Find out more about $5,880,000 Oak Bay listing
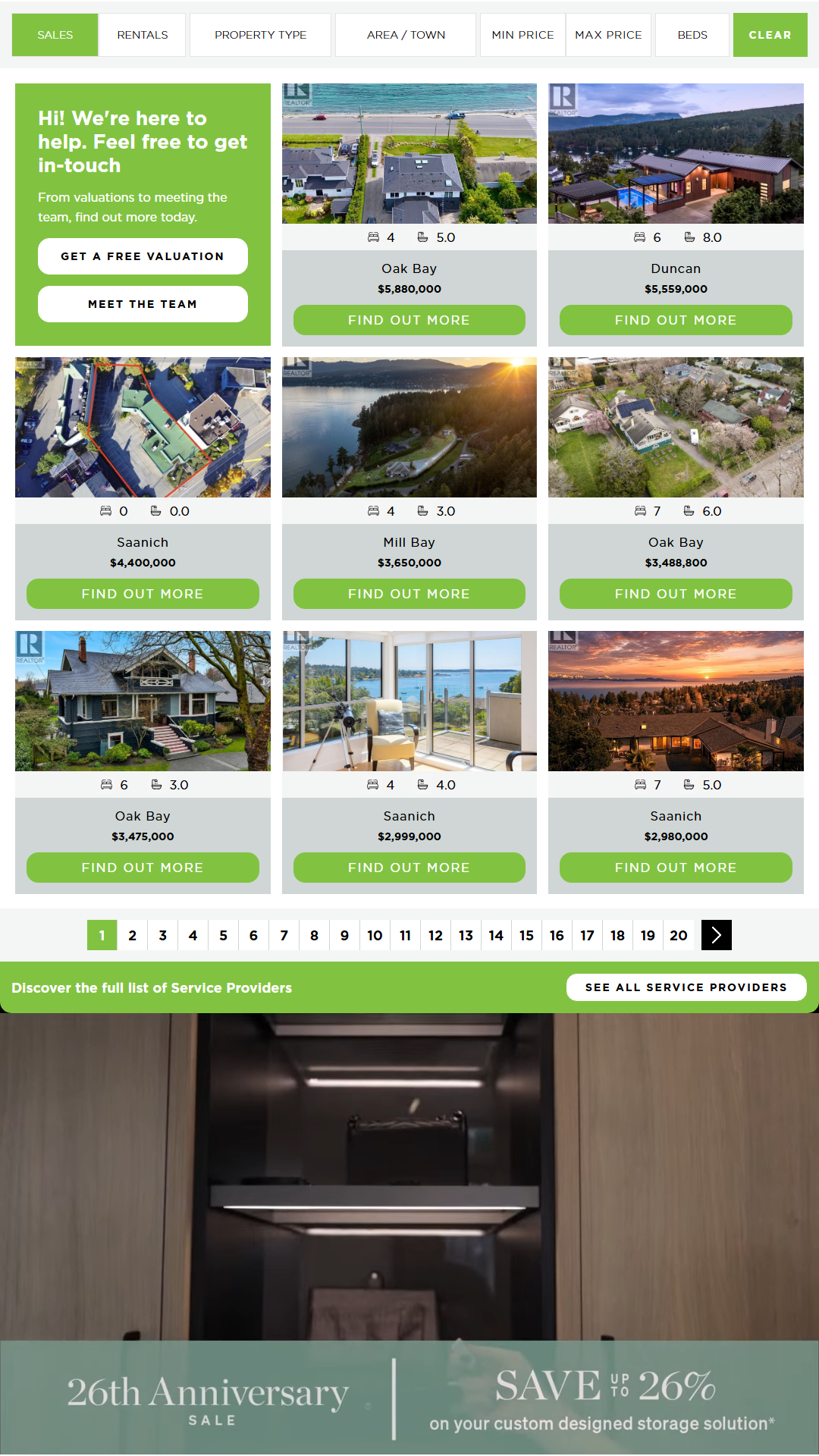The image size is (819, 1456). coord(409,320)
